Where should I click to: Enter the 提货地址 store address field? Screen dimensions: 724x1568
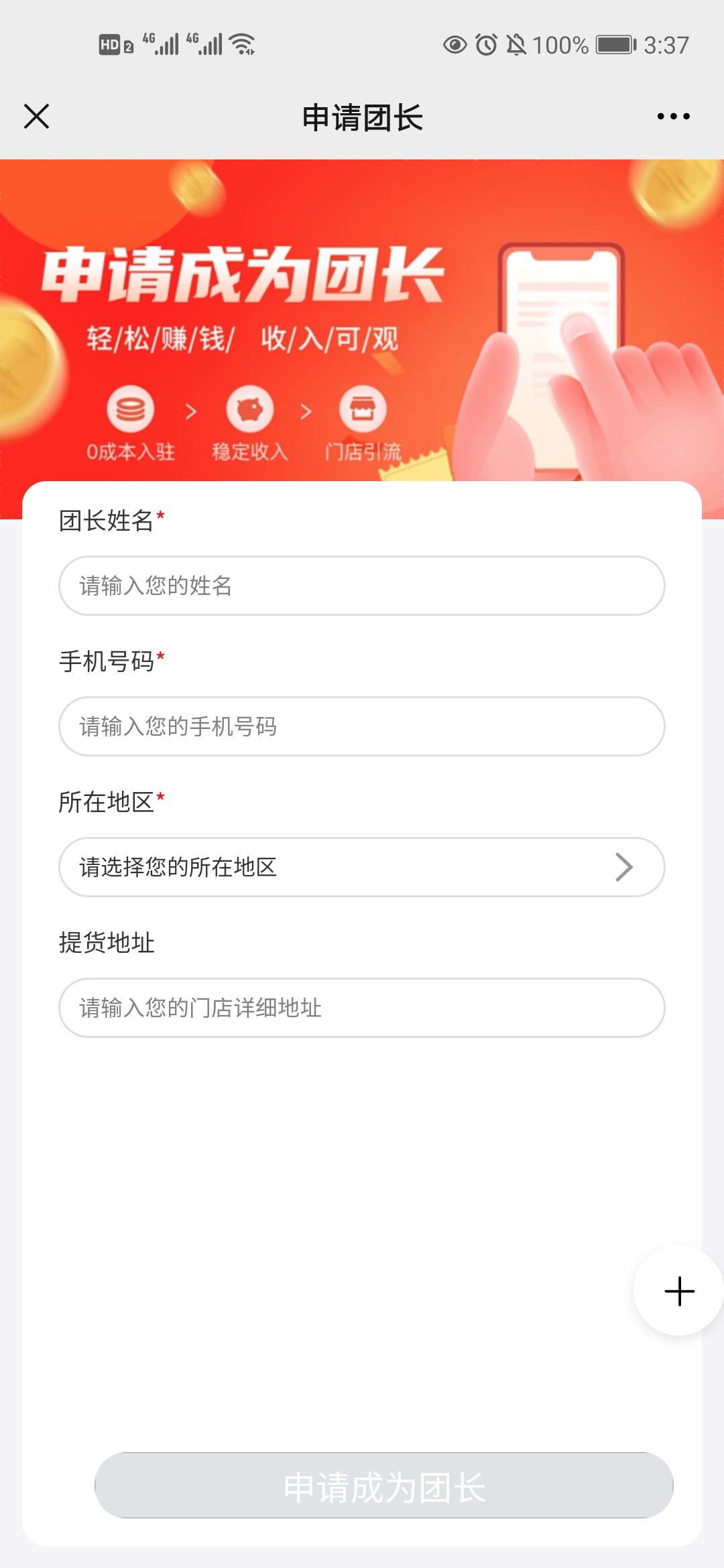(362, 1008)
